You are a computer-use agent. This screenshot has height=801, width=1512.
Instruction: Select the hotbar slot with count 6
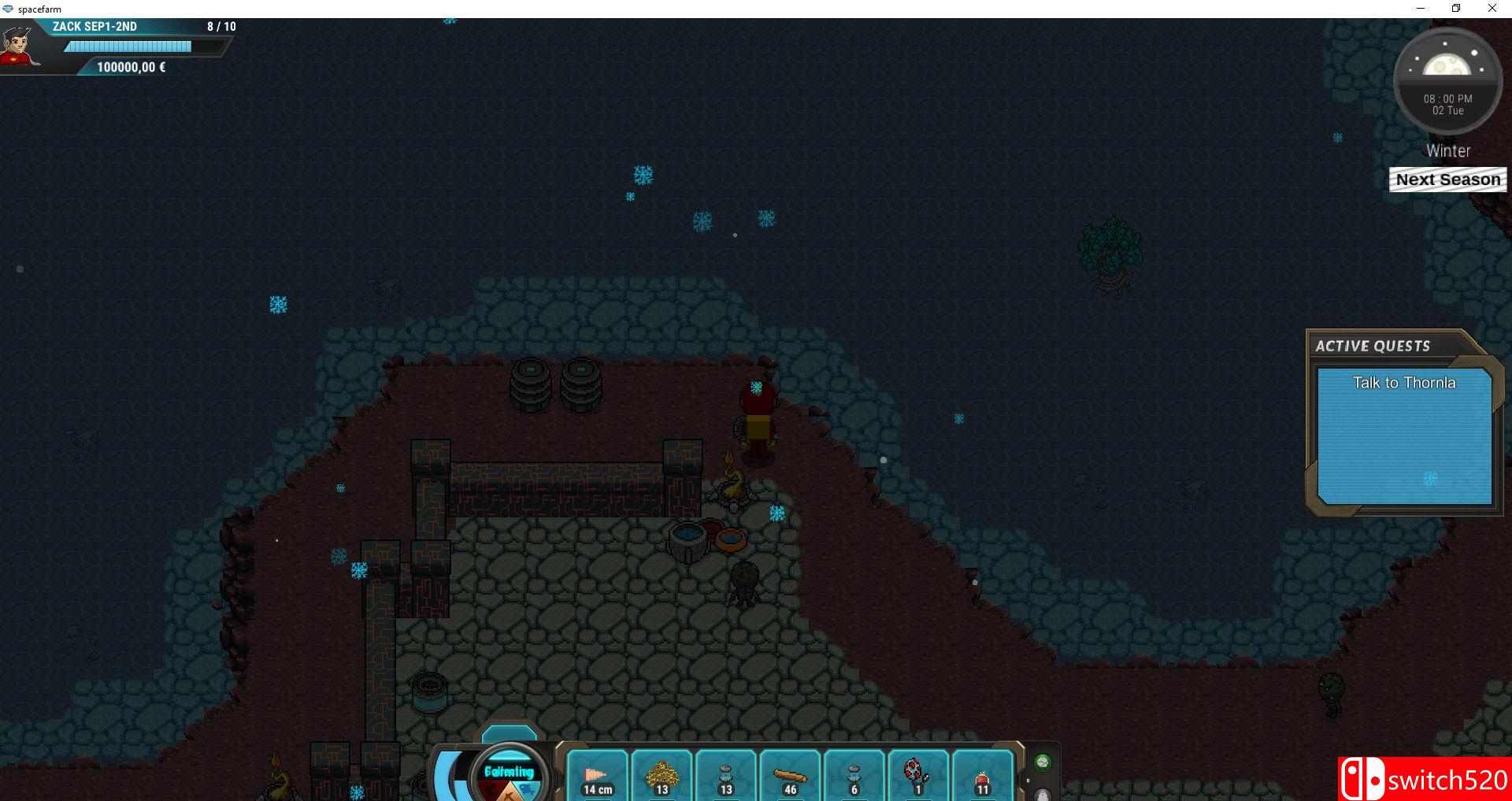[854, 776]
